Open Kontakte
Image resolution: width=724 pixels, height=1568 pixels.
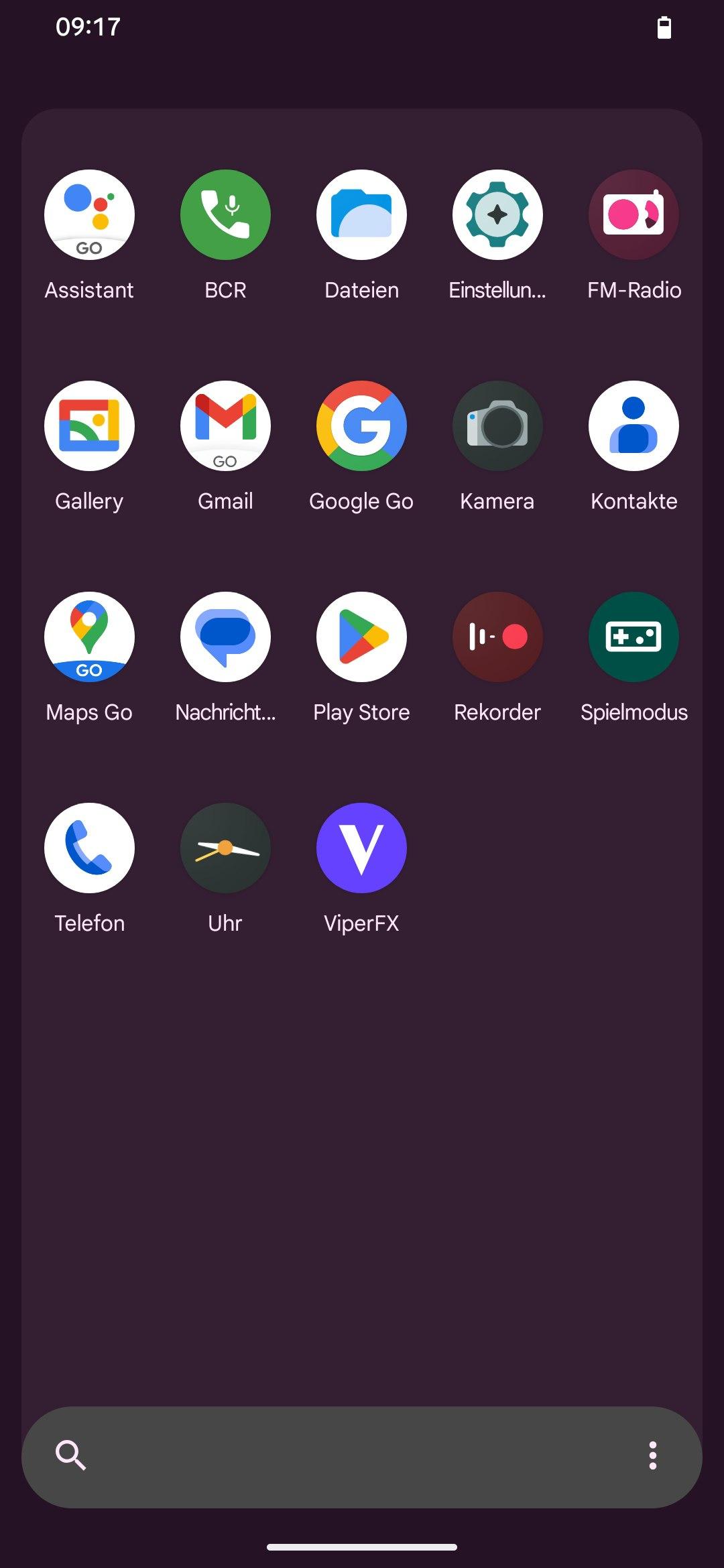coord(633,426)
